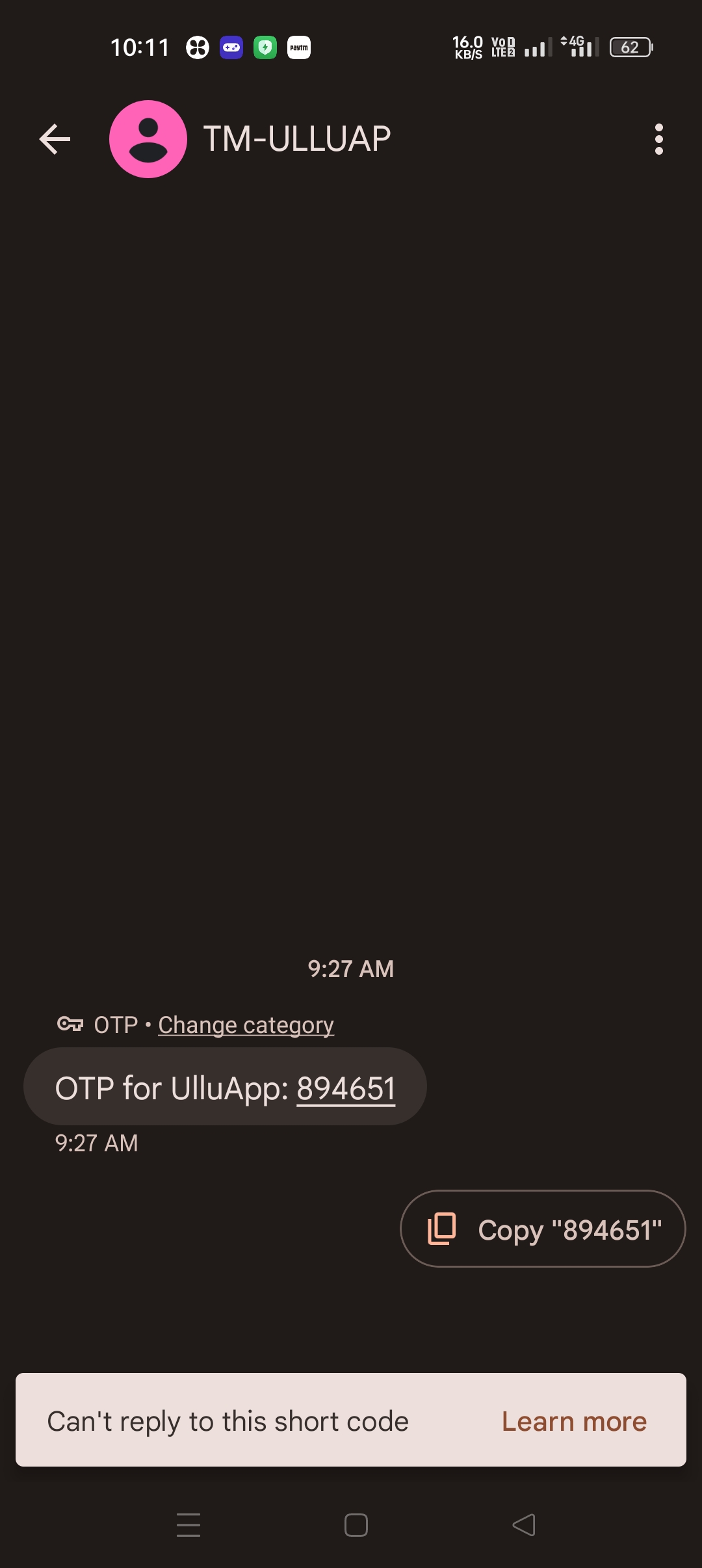This screenshot has width=702, height=1568.
Task: Copy the code with Copy "894651" button
Action: click(x=543, y=1229)
